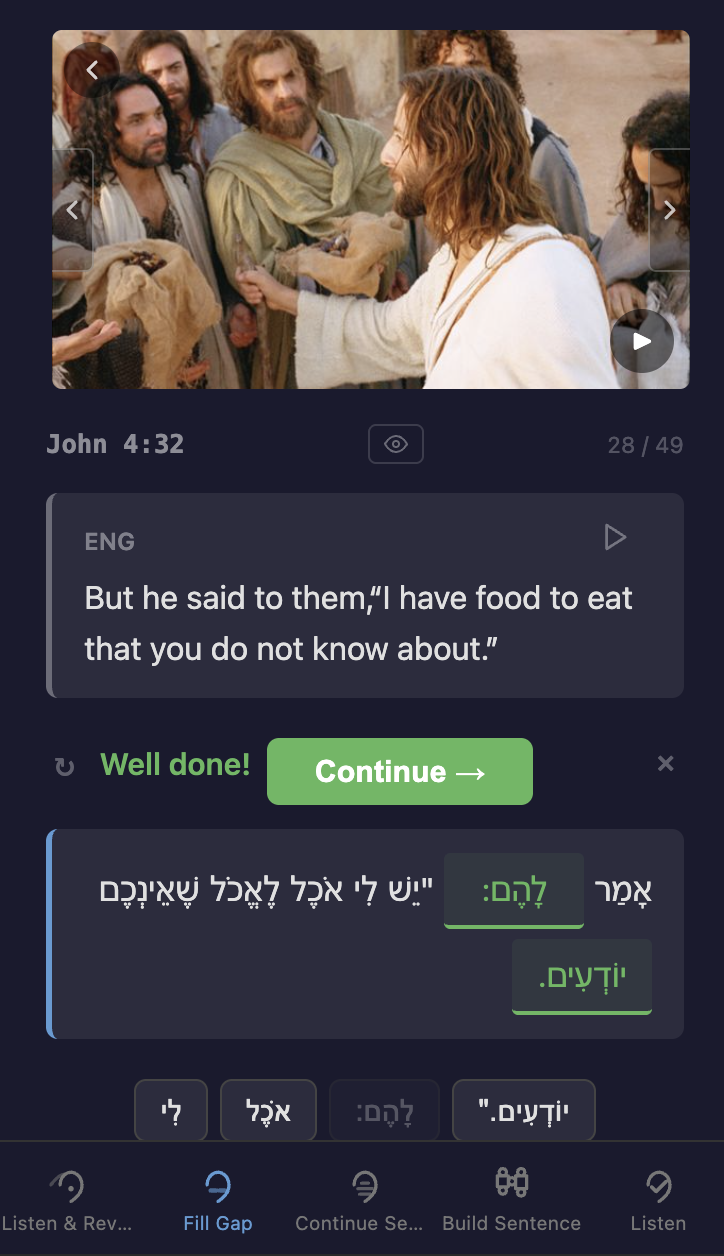This screenshot has width=724, height=1256.
Task: Toggle the eye visibility icon
Action: coord(396,444)
